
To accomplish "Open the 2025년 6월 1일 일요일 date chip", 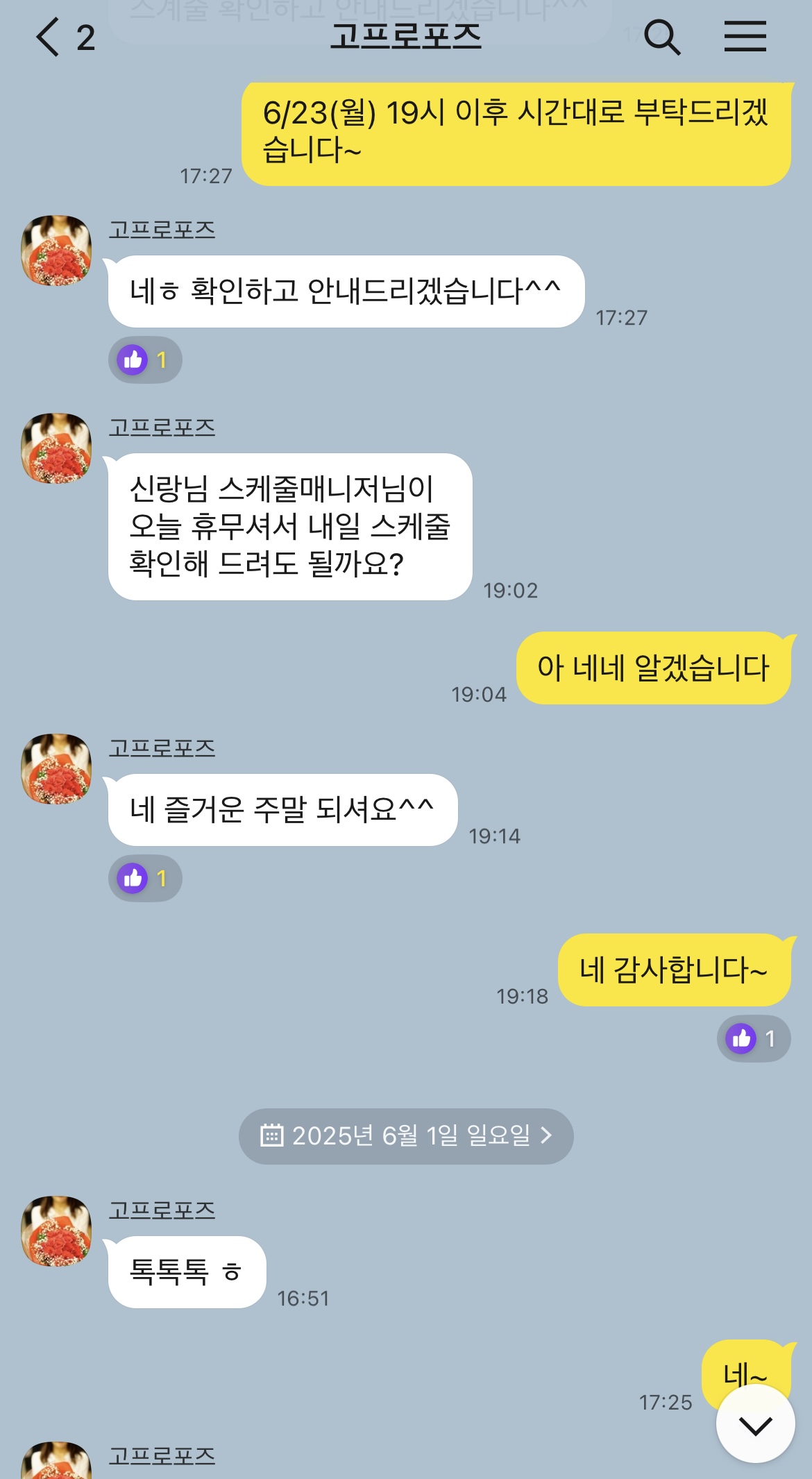I will [x=406, y=1136].
